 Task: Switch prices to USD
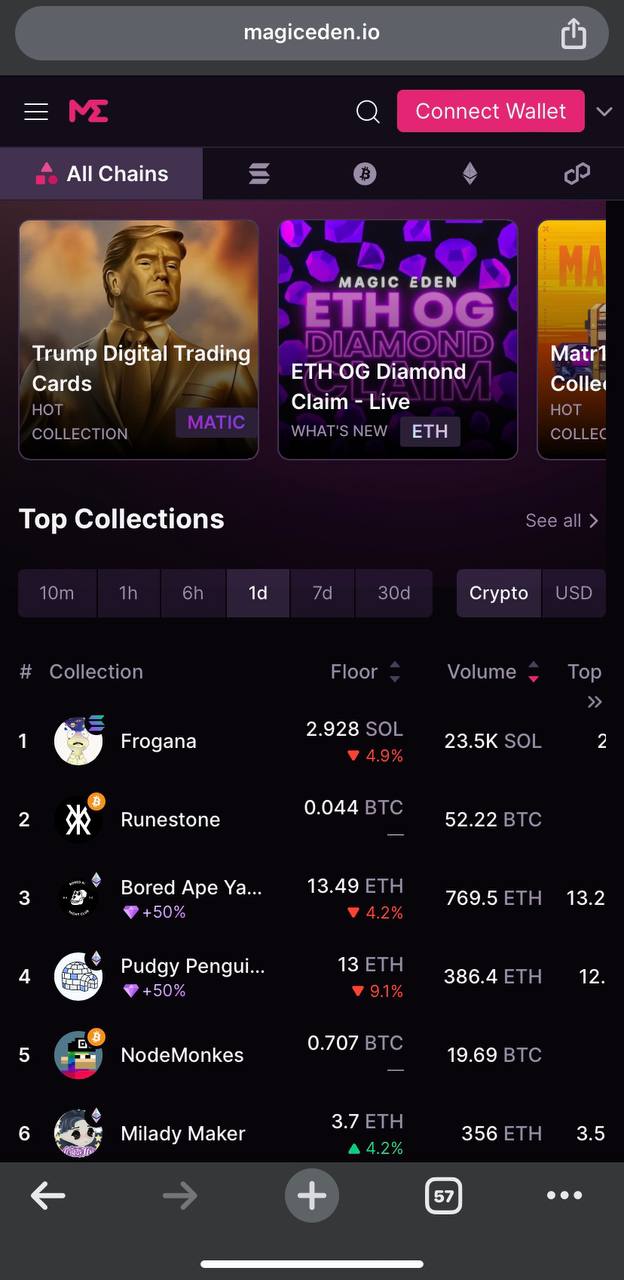point(574,593)
